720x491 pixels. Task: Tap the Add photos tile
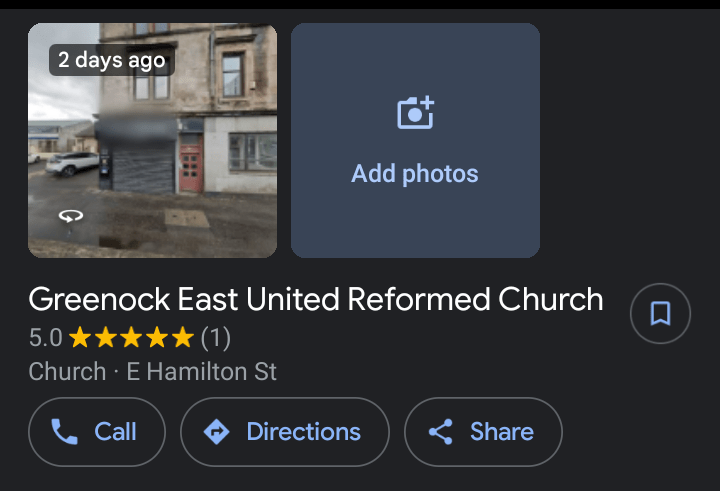click(415, 140)
